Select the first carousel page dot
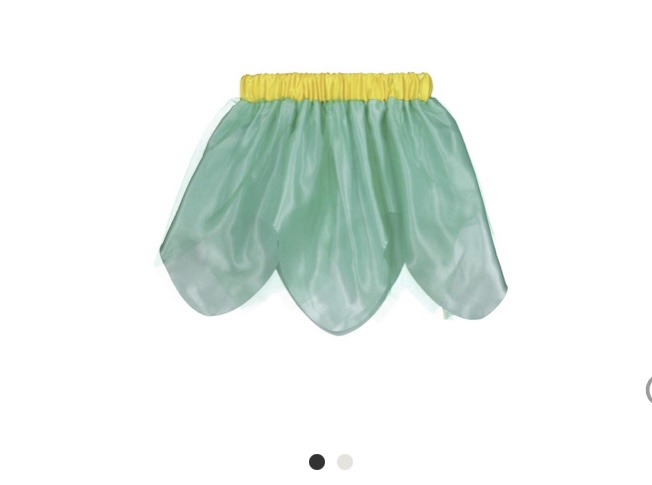This screenshot has height=485, width=652. tap(317, 462)
